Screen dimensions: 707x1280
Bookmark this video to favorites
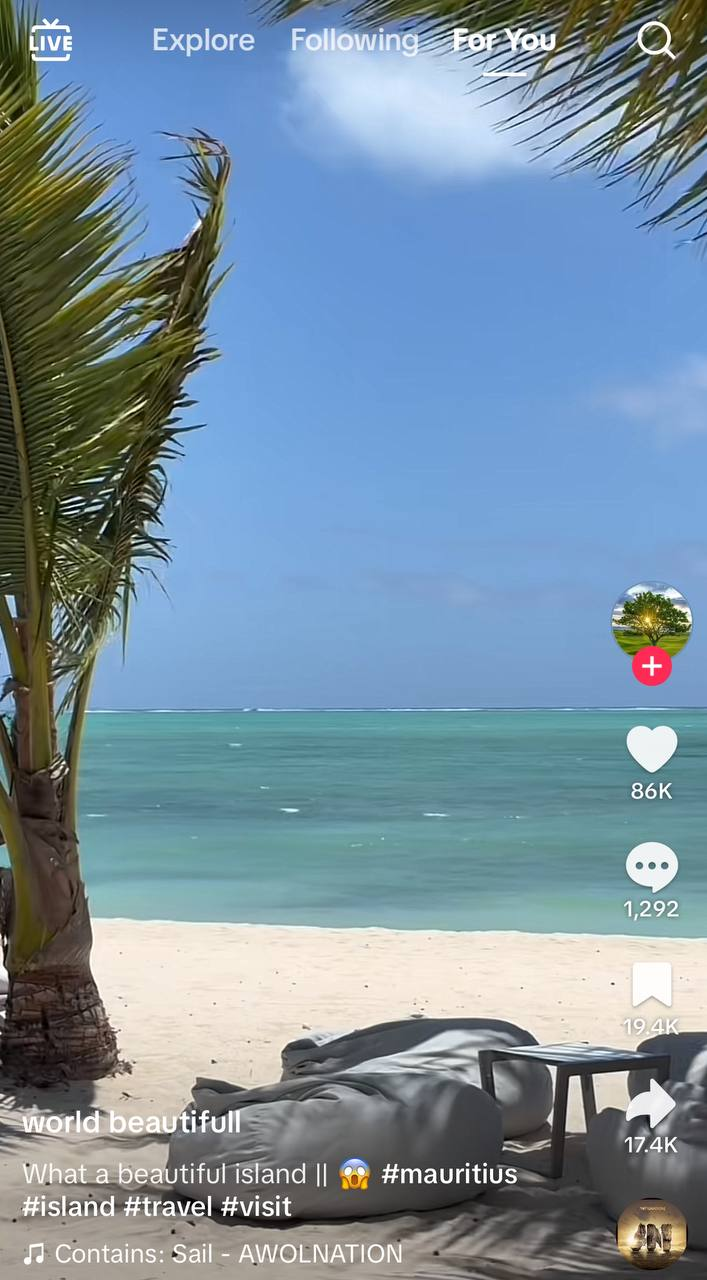(651, 986)
